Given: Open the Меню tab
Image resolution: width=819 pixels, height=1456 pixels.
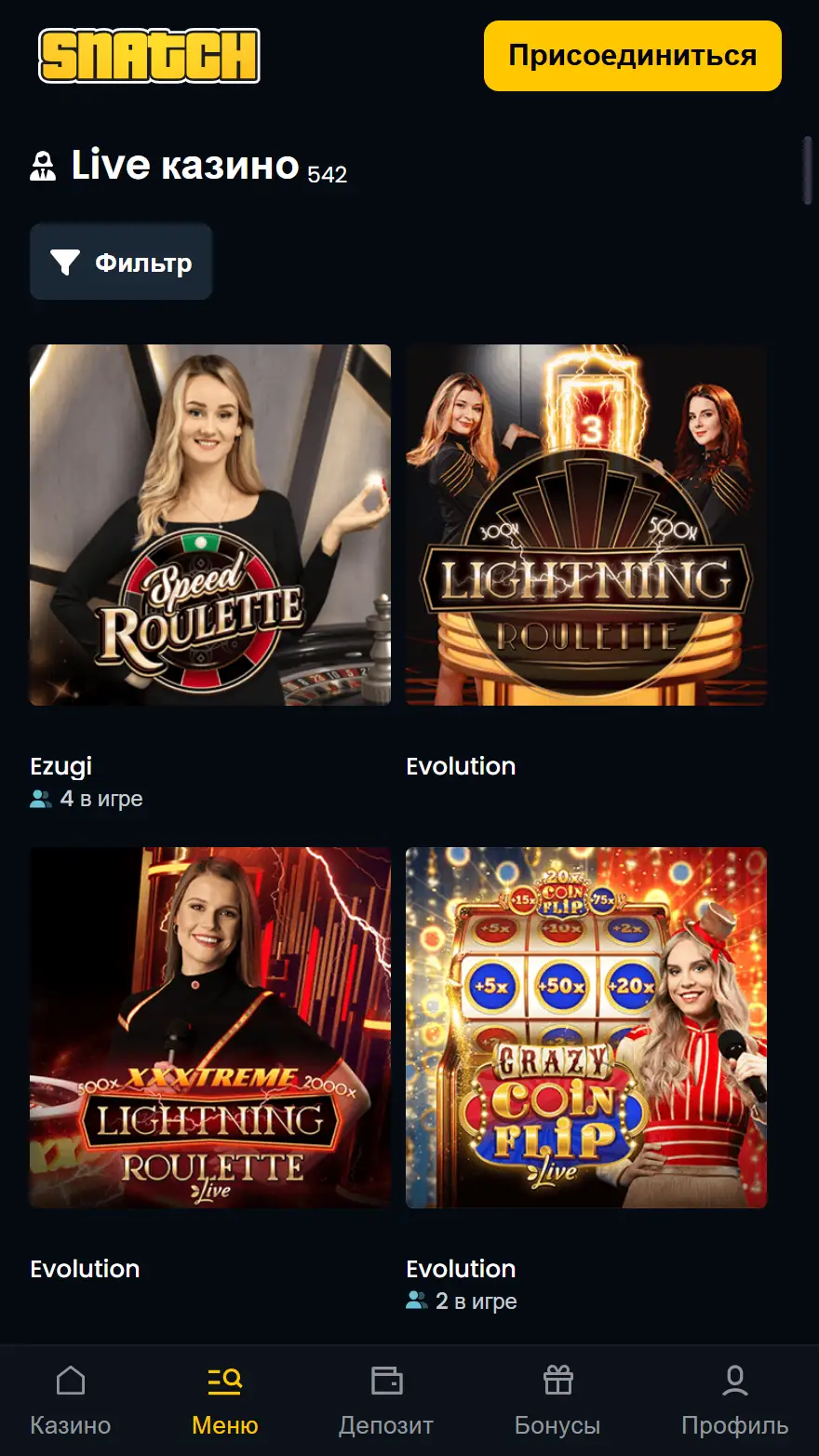Looking at the screenshot, I should (x=225, y=1400).
